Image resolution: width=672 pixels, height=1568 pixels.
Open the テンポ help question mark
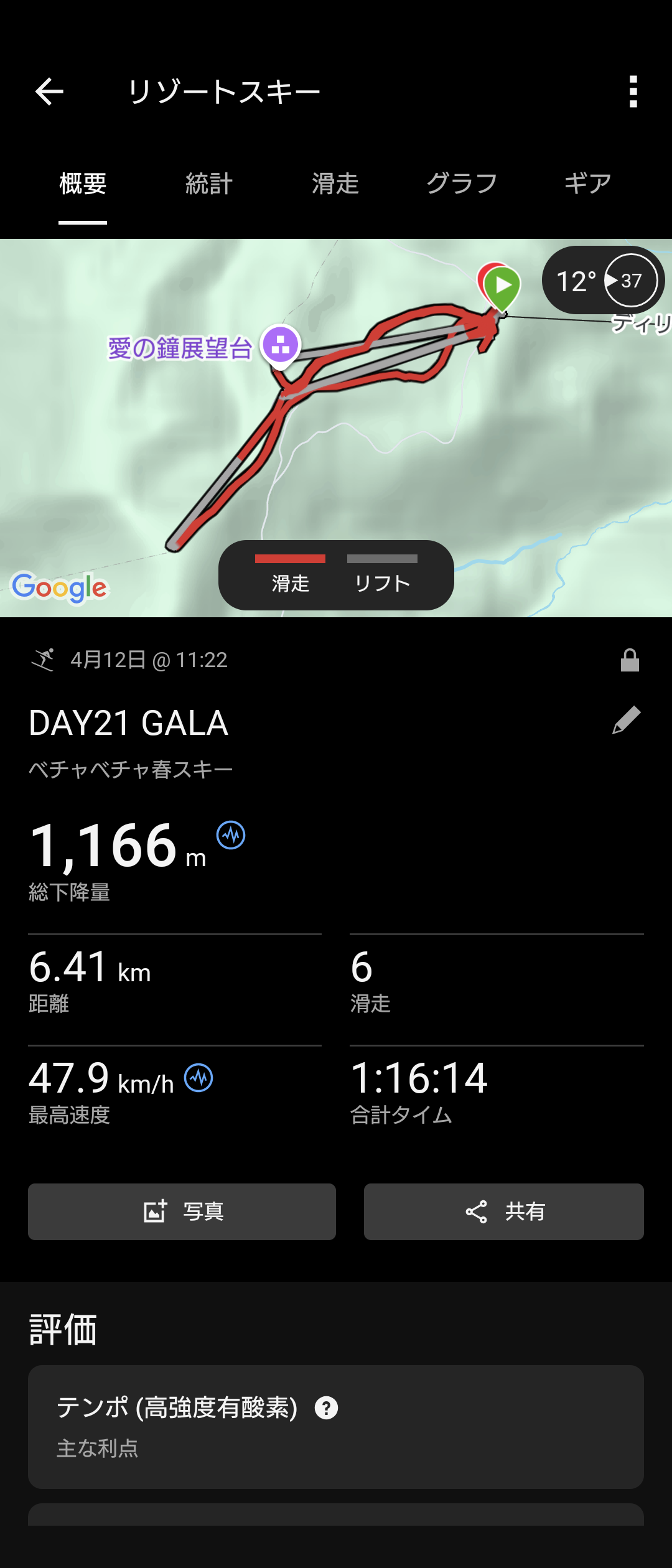326,1407
